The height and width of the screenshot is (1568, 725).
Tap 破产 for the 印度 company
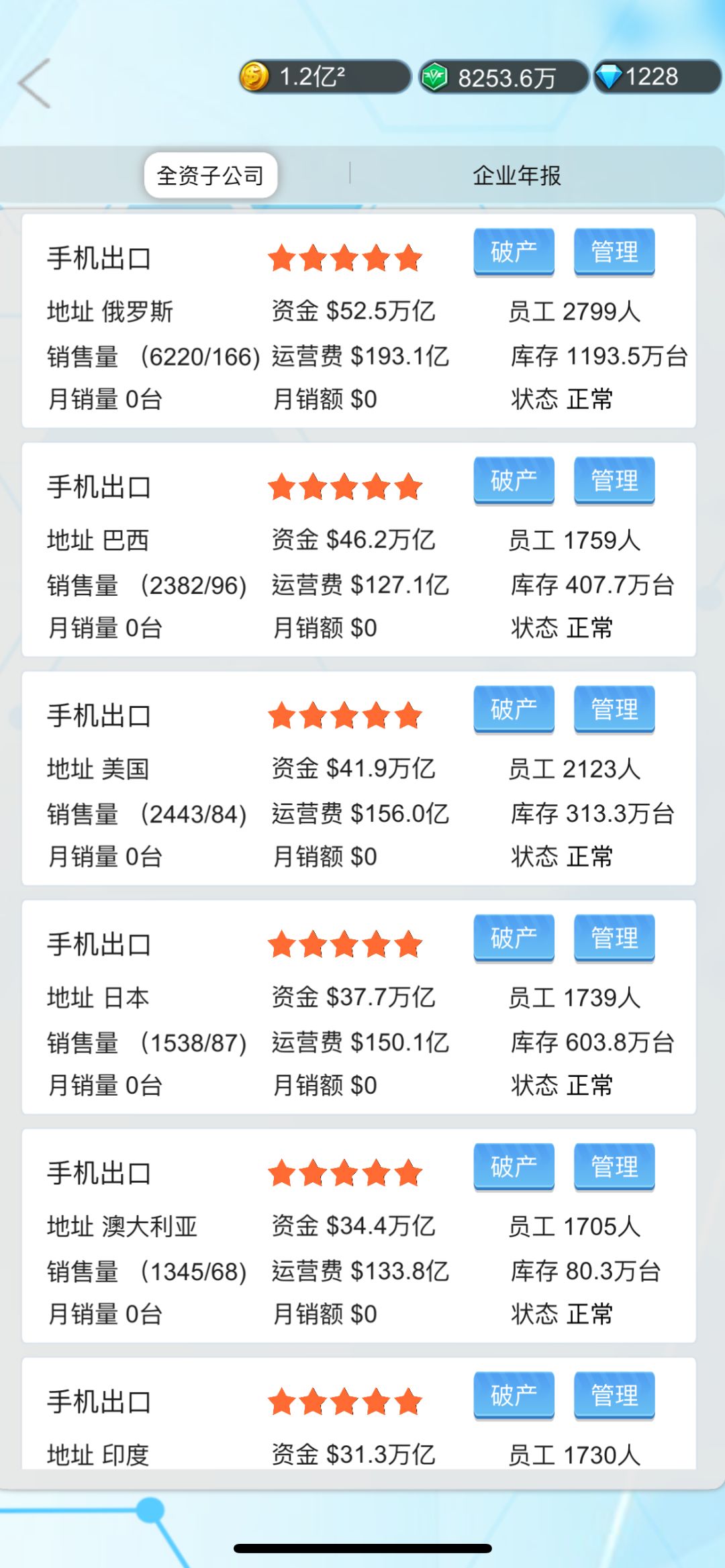pyautogui.click(x=514, y=1396)
